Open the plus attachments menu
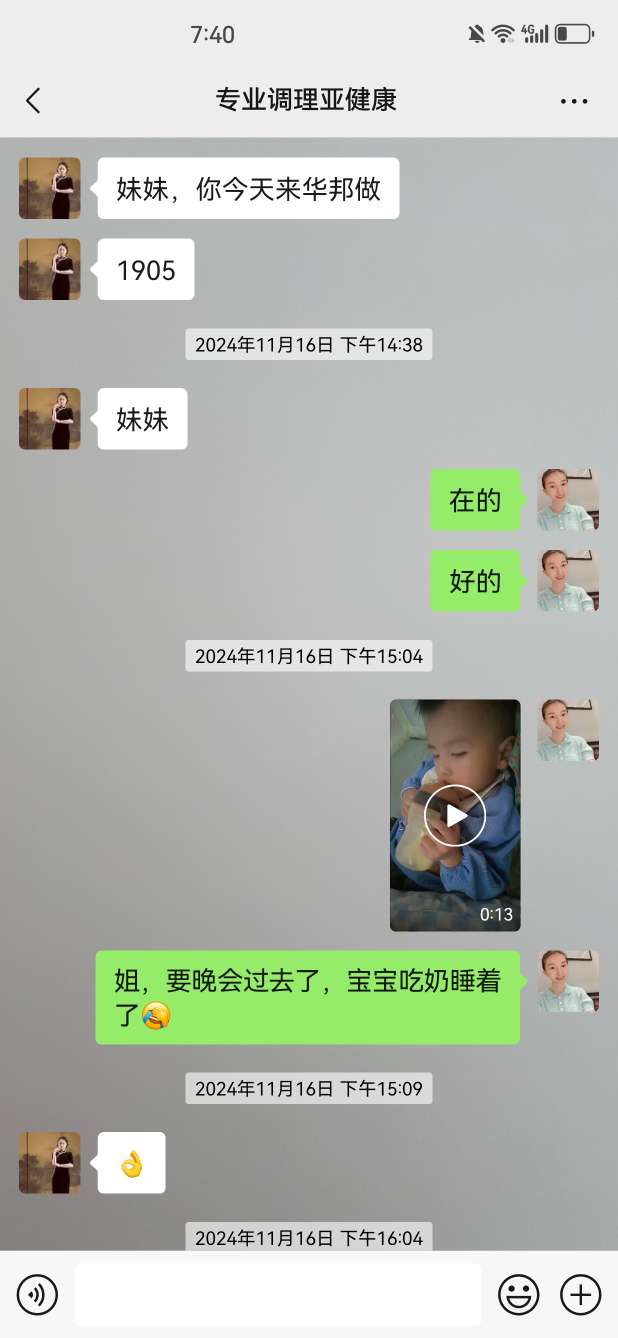Screen dimensions: 618x1338 click(x=580, y=1295)
